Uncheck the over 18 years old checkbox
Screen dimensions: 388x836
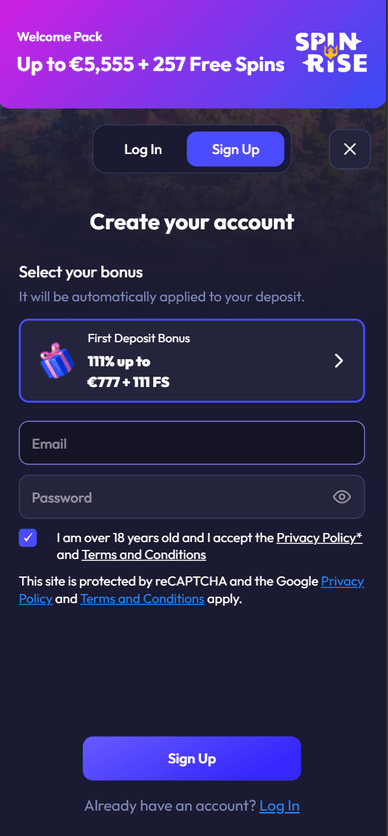[x=28, y=537]
